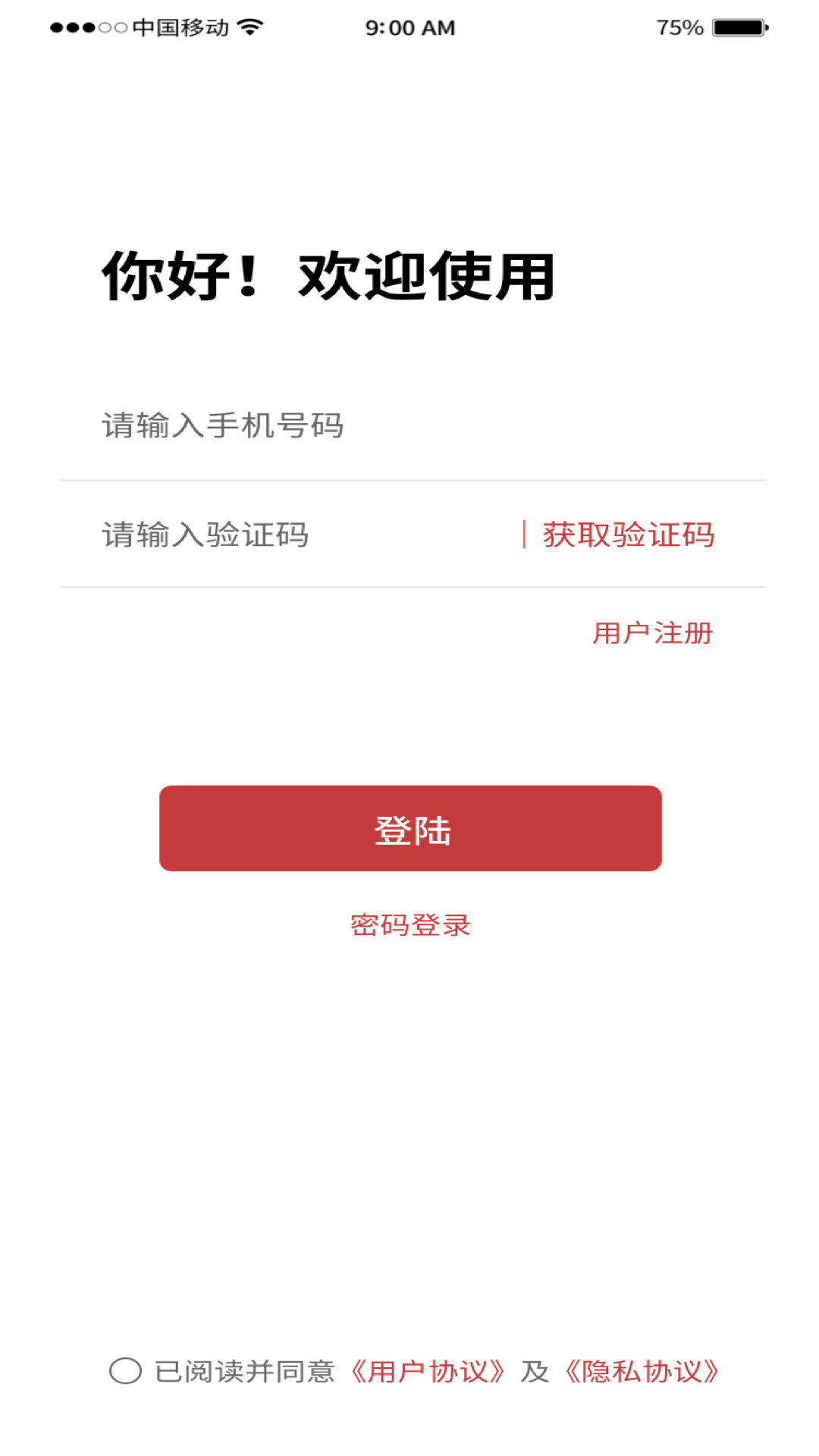819x1456 pixels.
Task: Click 获取验证码 to request code
Action: [626, 535]
